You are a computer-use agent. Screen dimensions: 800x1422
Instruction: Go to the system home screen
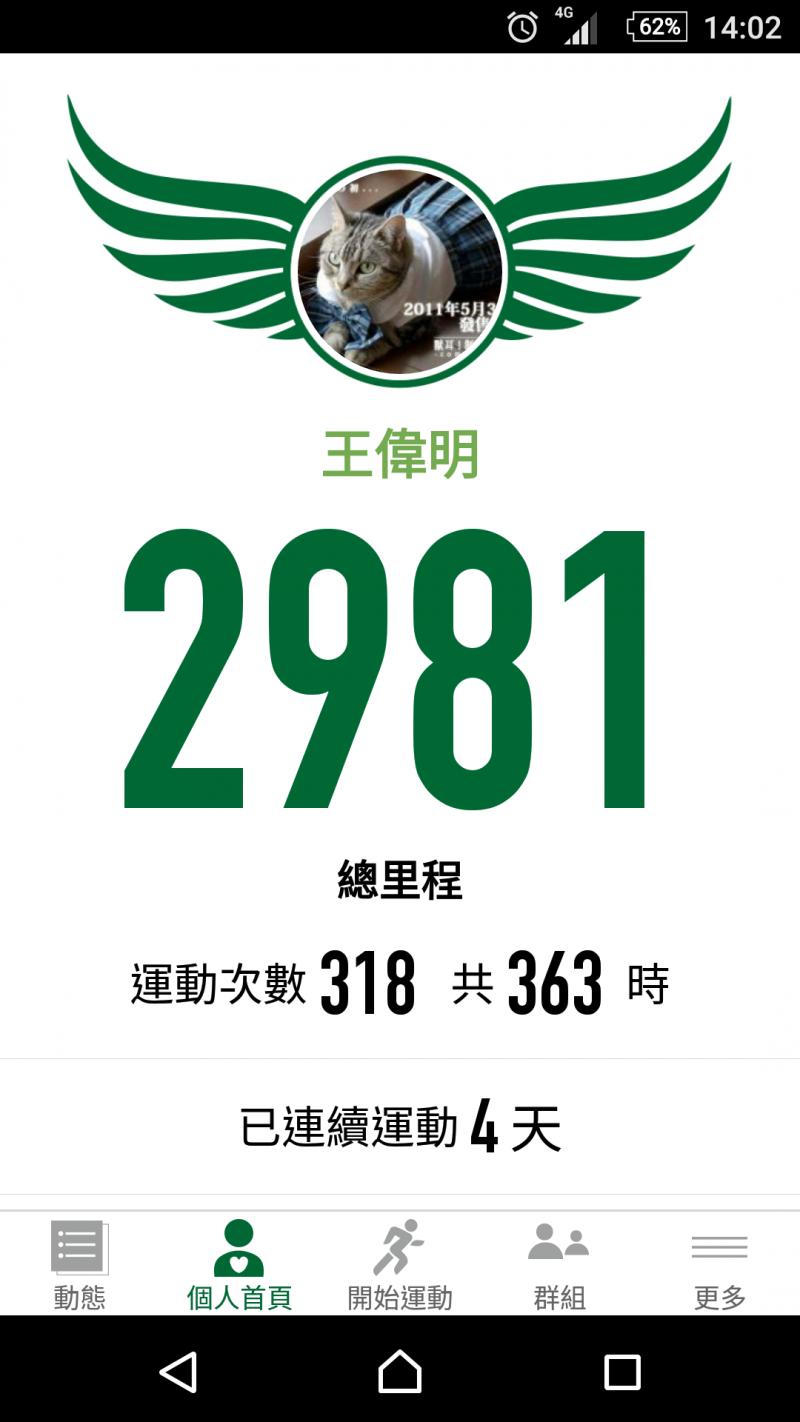[x=400, y=1372]
